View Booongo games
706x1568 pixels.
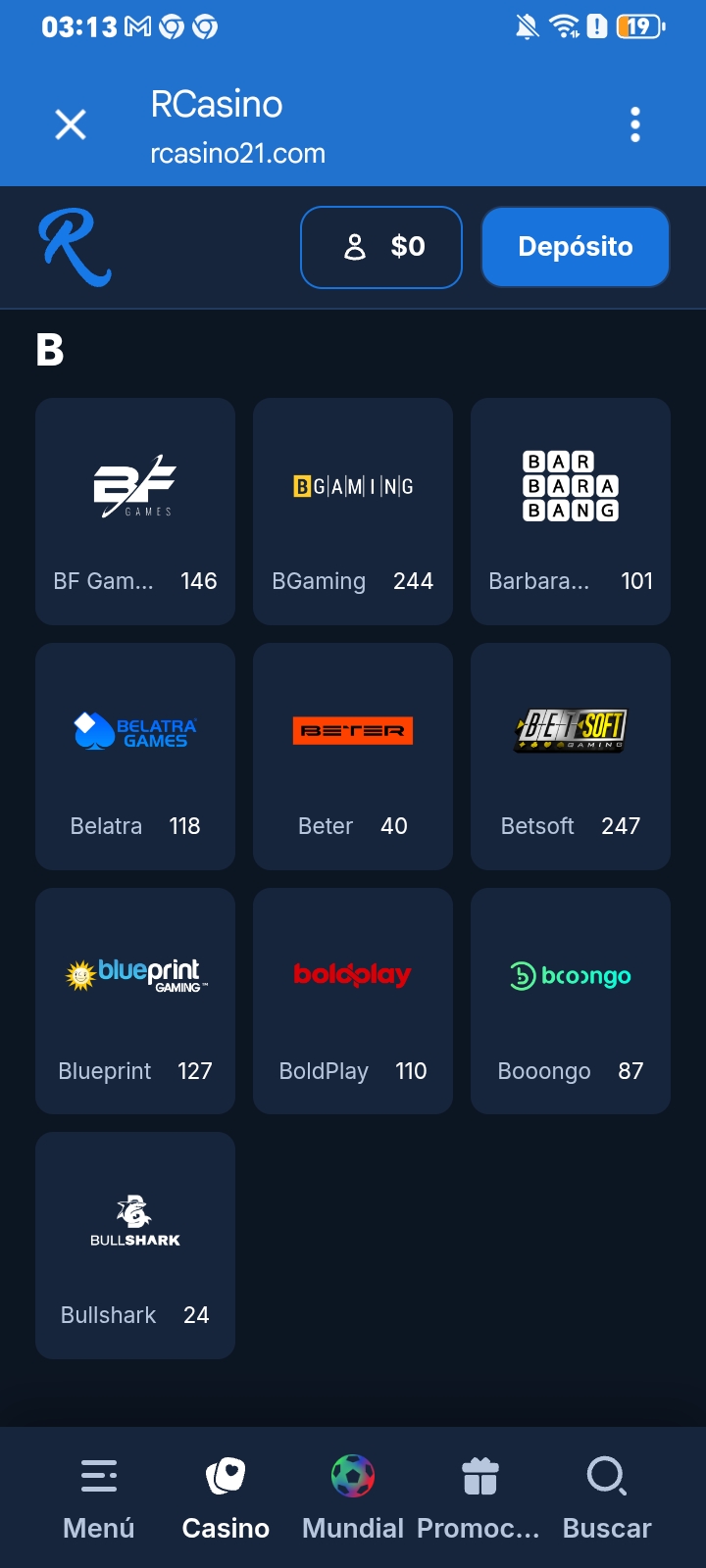[x=571, y=1002]
